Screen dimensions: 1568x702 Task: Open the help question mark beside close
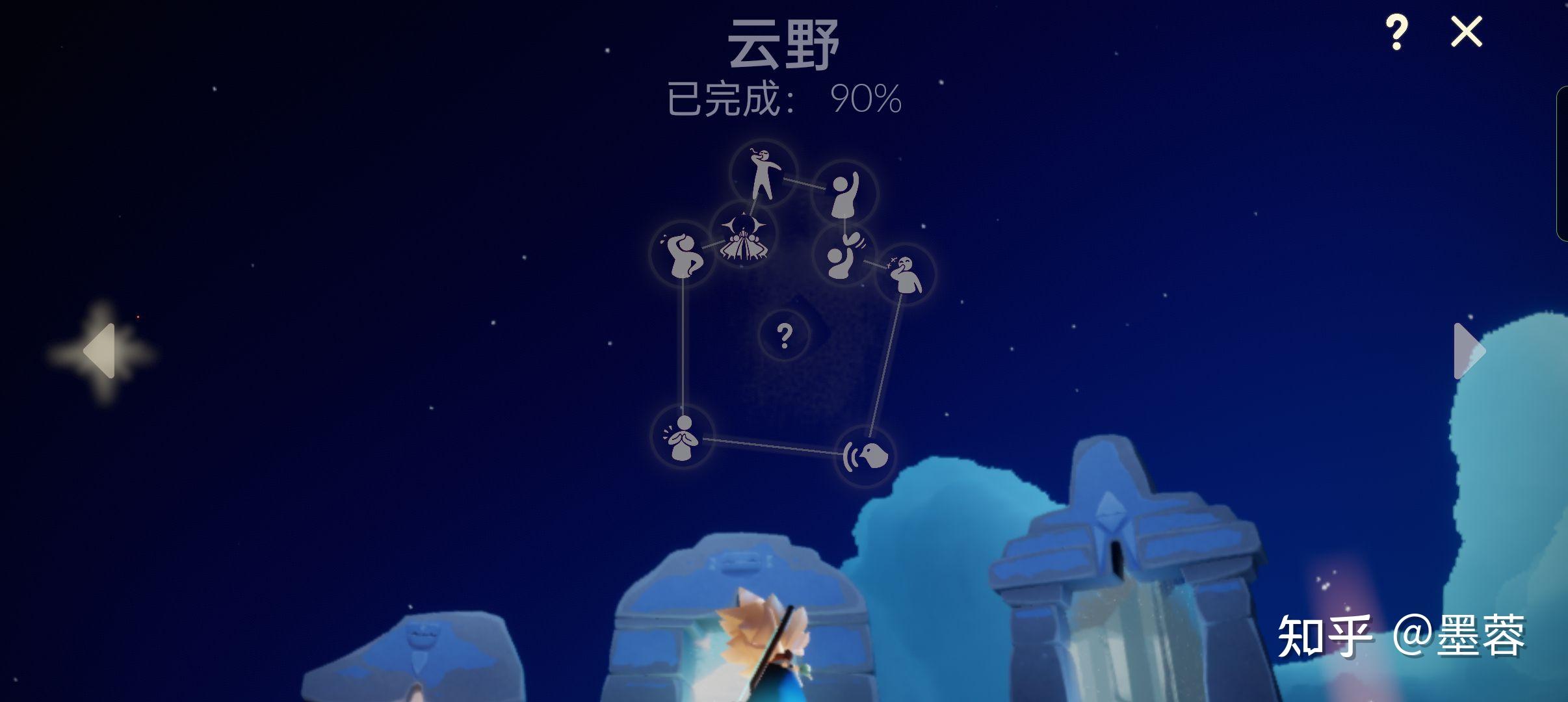point(1396,32)
